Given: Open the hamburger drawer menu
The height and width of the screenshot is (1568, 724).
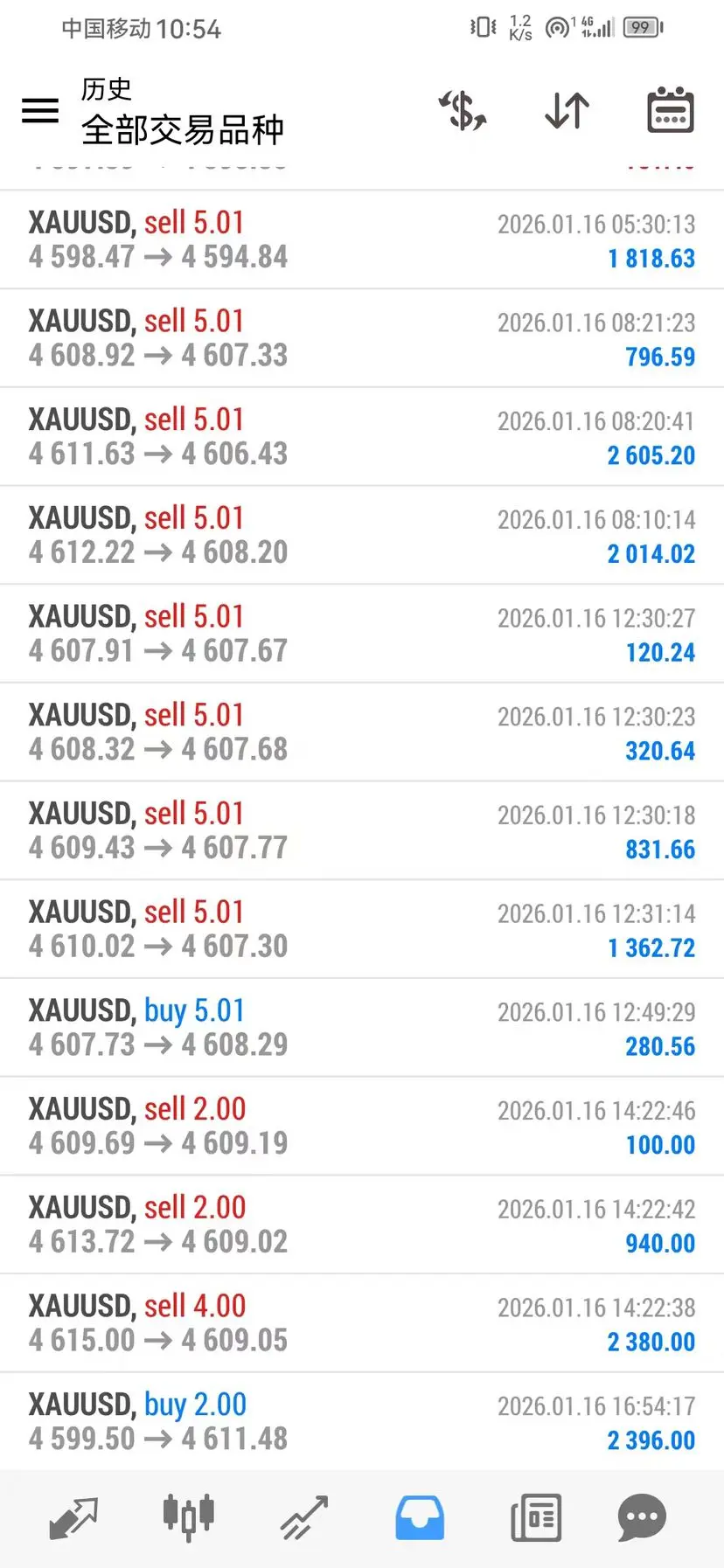Looking at the screenshot, I should (x=40, y=111).
